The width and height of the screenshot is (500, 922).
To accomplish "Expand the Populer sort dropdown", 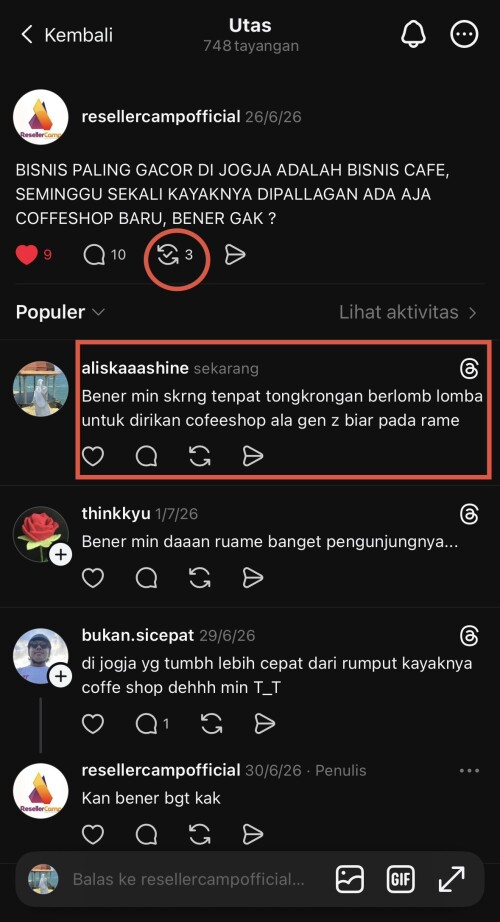I will [x=60, y=312].
